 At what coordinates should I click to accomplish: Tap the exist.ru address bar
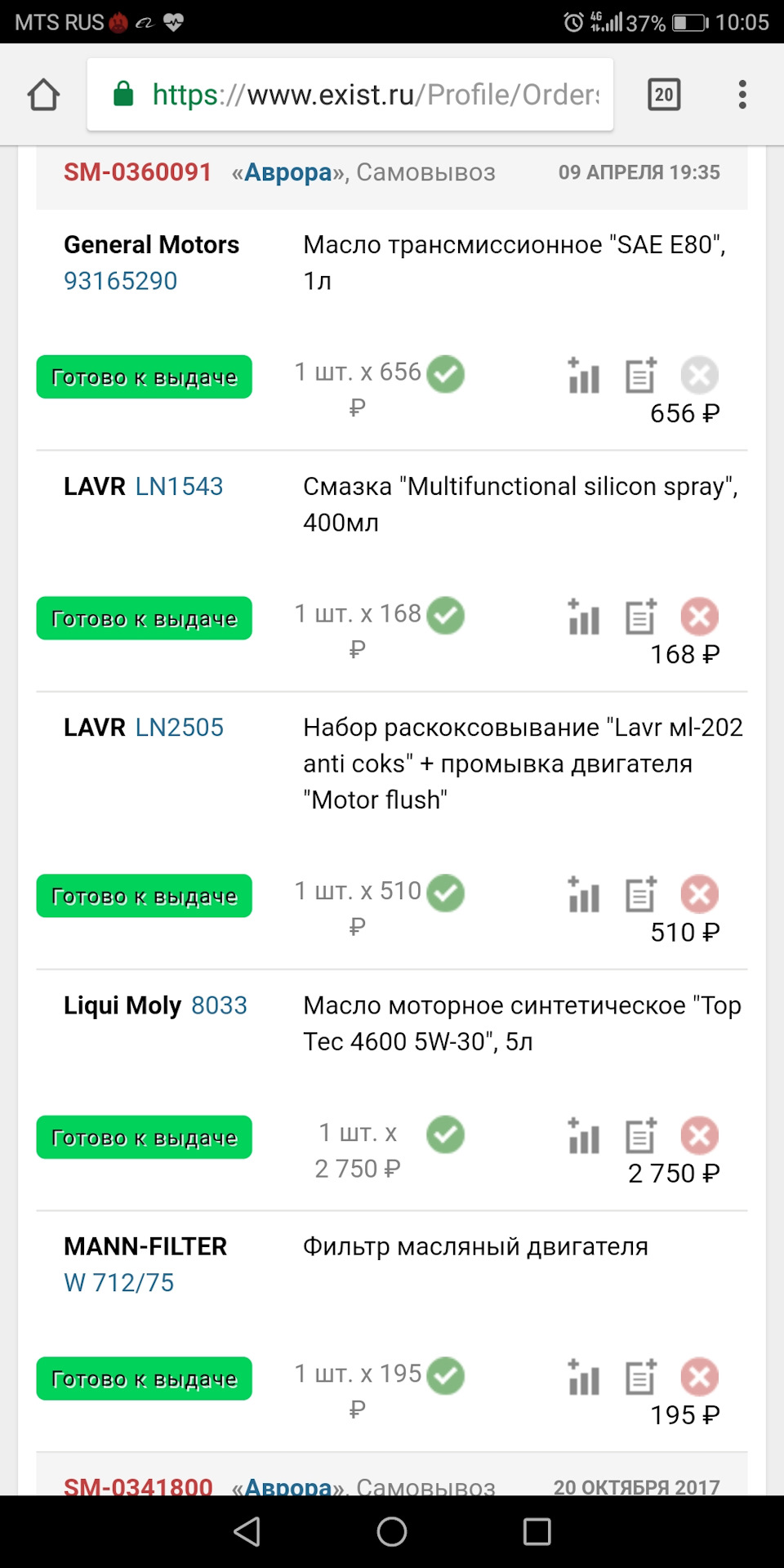coord(350,95)
